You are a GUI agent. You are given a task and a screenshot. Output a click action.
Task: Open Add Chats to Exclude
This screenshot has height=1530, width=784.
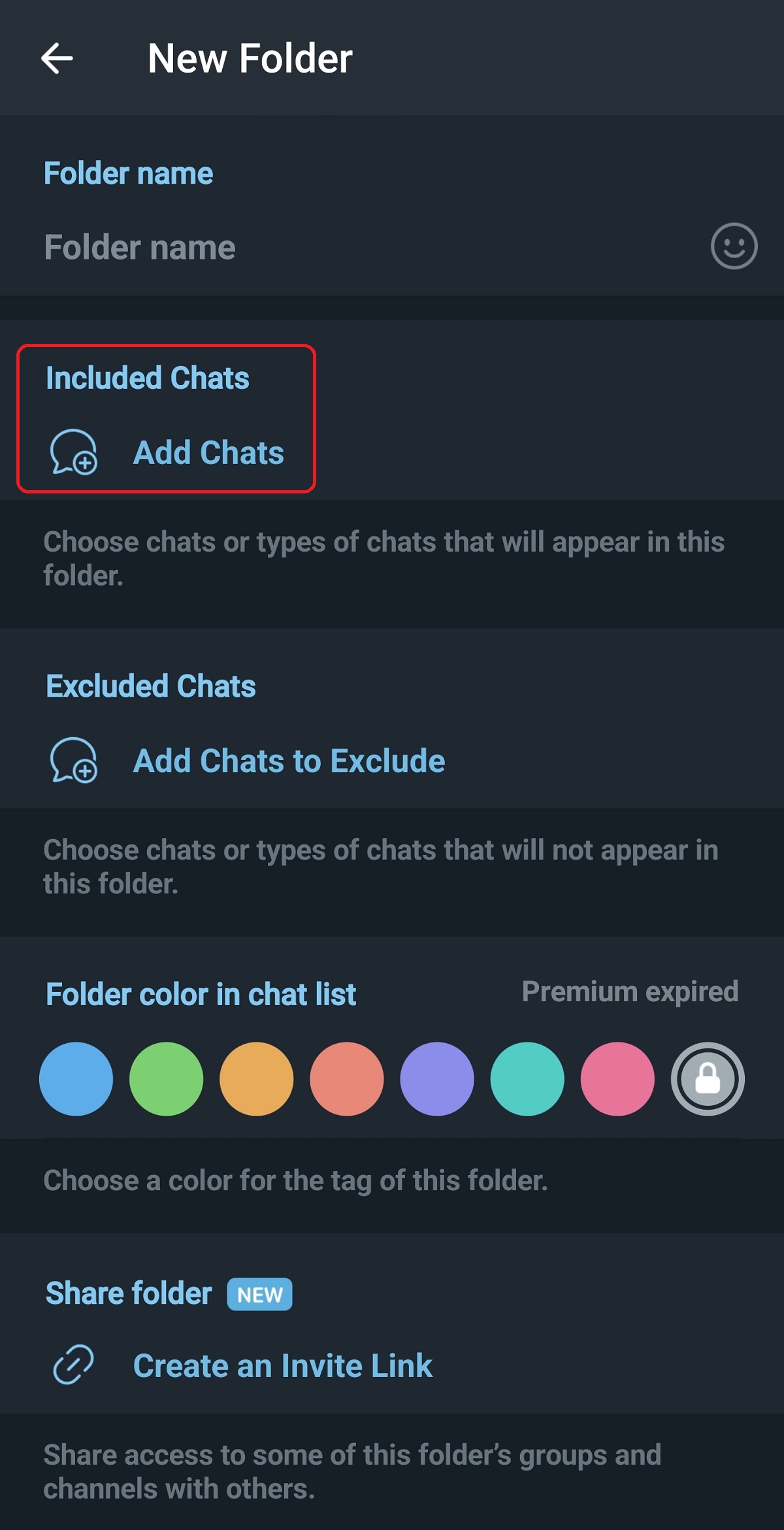(392, 761)
